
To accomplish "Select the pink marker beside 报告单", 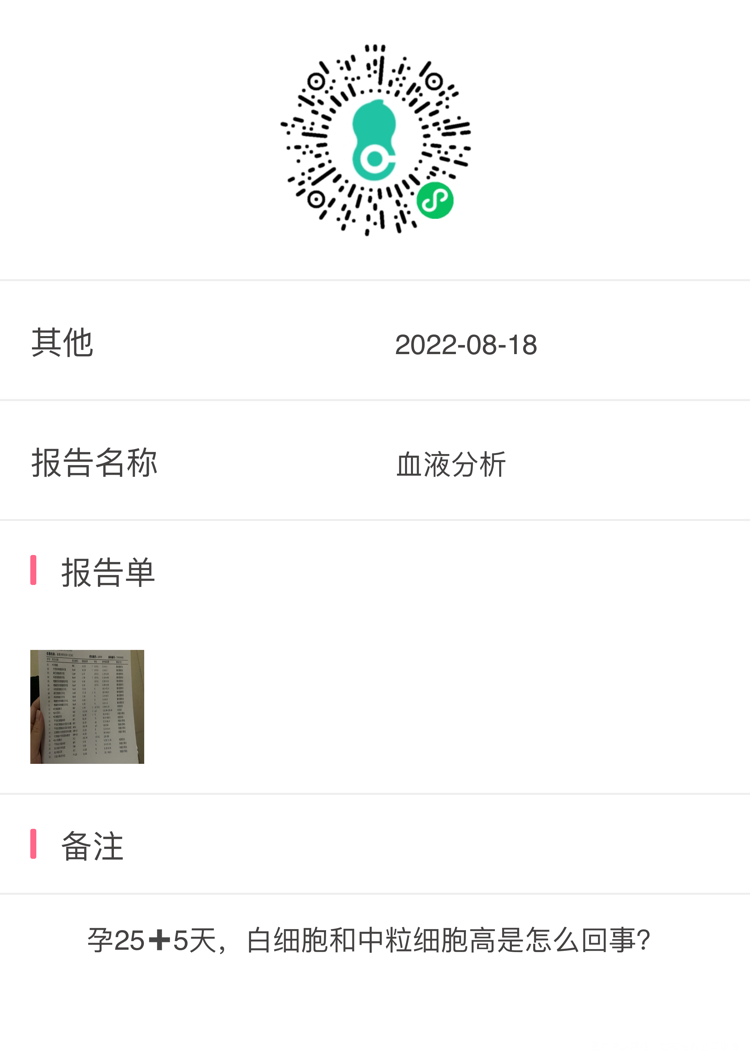I will [x=33, y=572].
